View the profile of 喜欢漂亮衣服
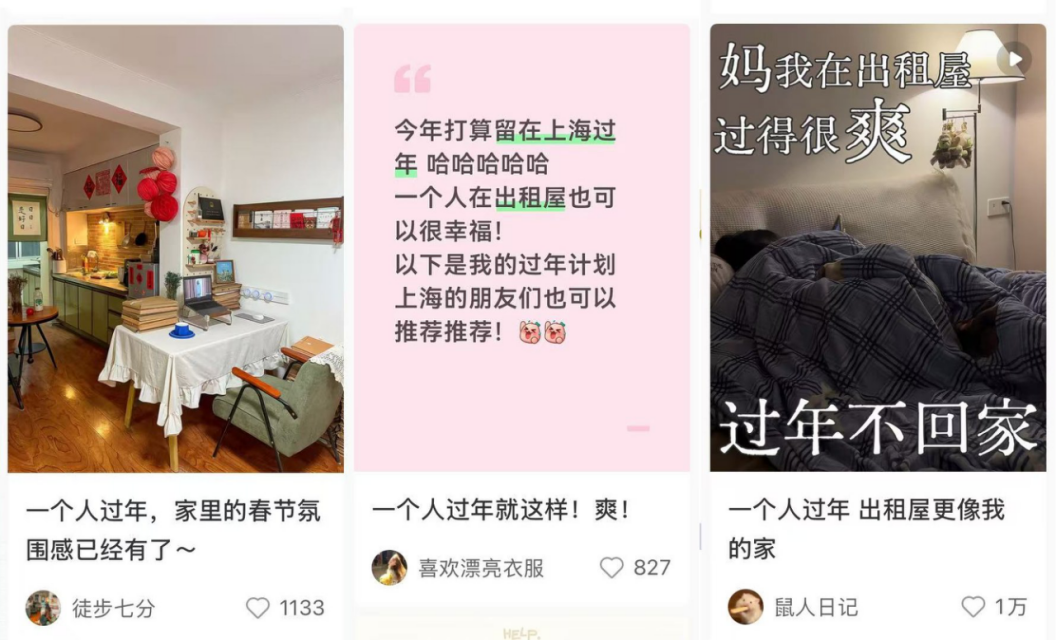The width and height of the screenshot is (1056, 640). point(390,567)
